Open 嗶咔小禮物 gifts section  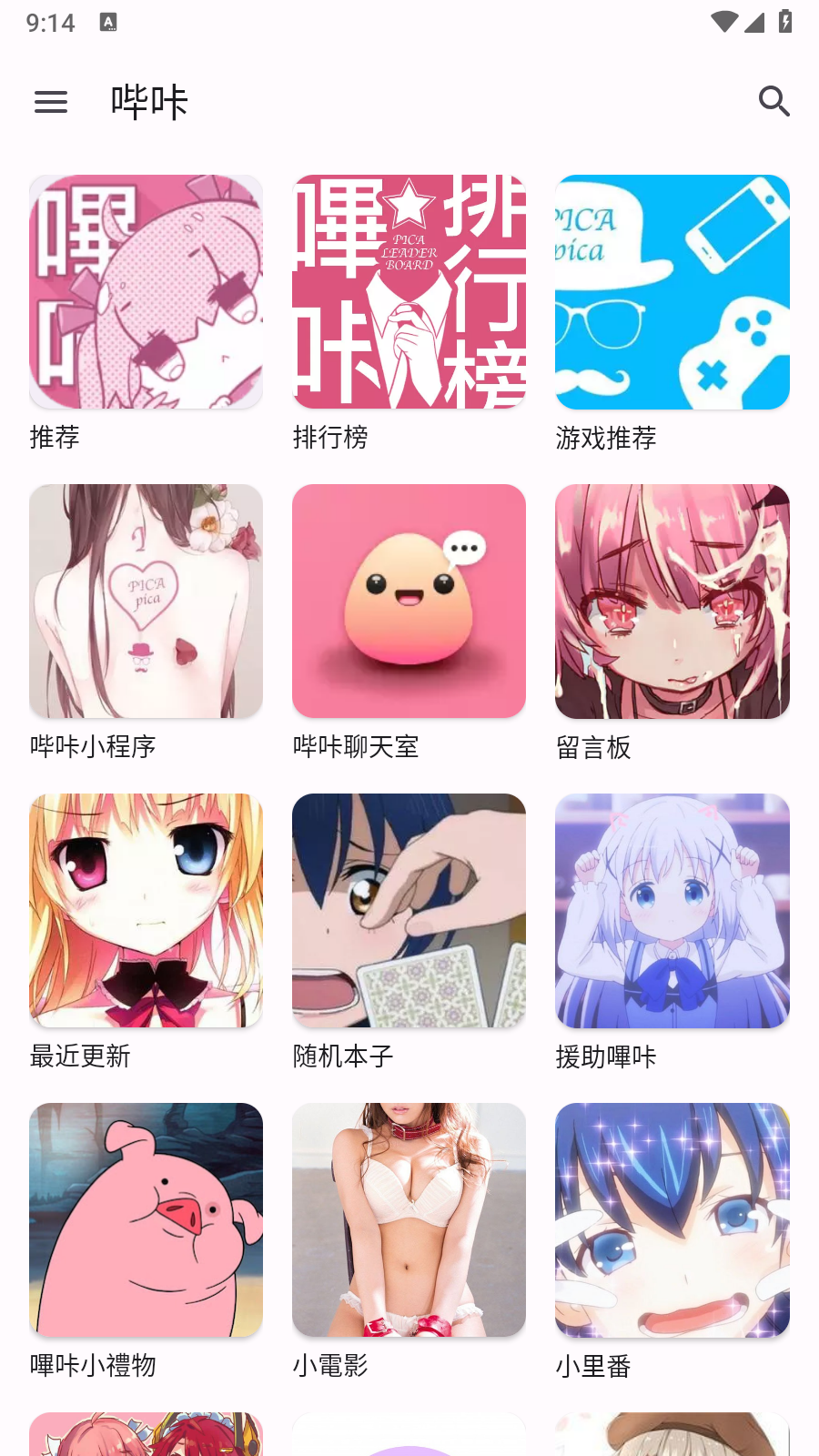146,1219
